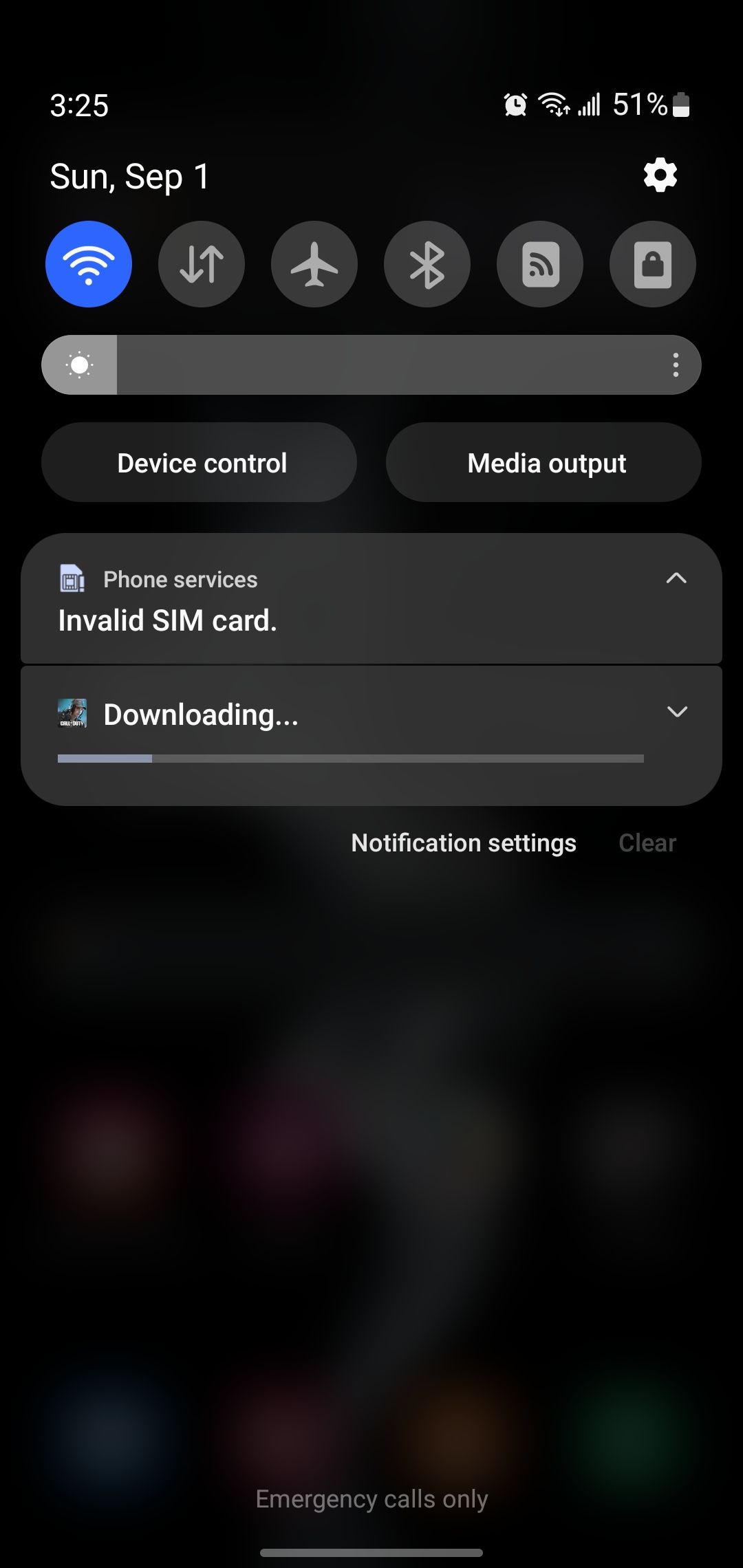Viewport: 743px width, 1568px height.
Task: Turn on Airplane mode
Action: [x=314, y=264]
